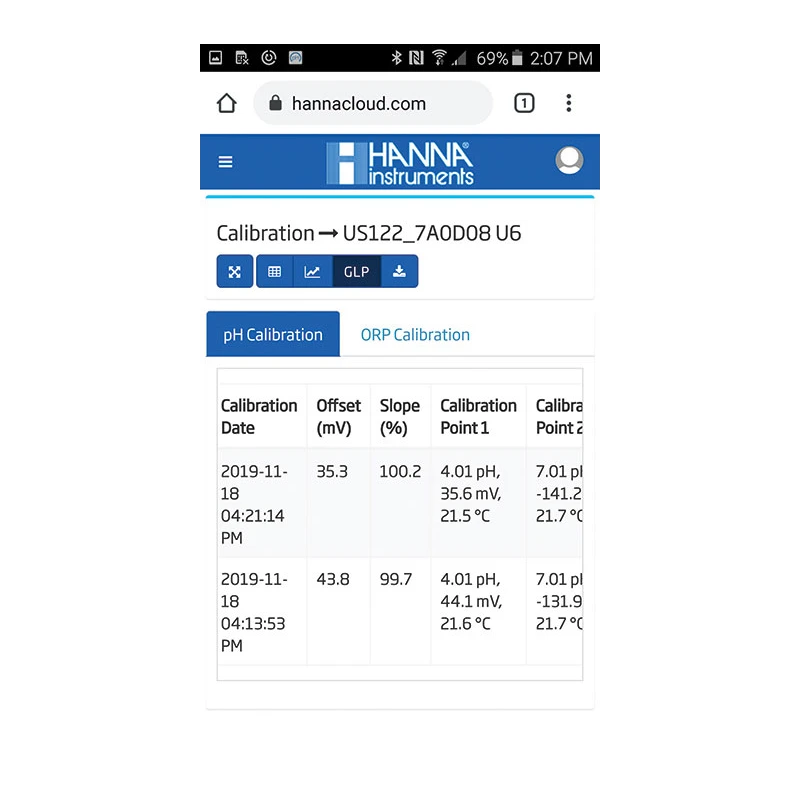Viewport: 800px width, 800px height.
Task: Open the hamburger navigation menu
Action: tap(226, 162)
